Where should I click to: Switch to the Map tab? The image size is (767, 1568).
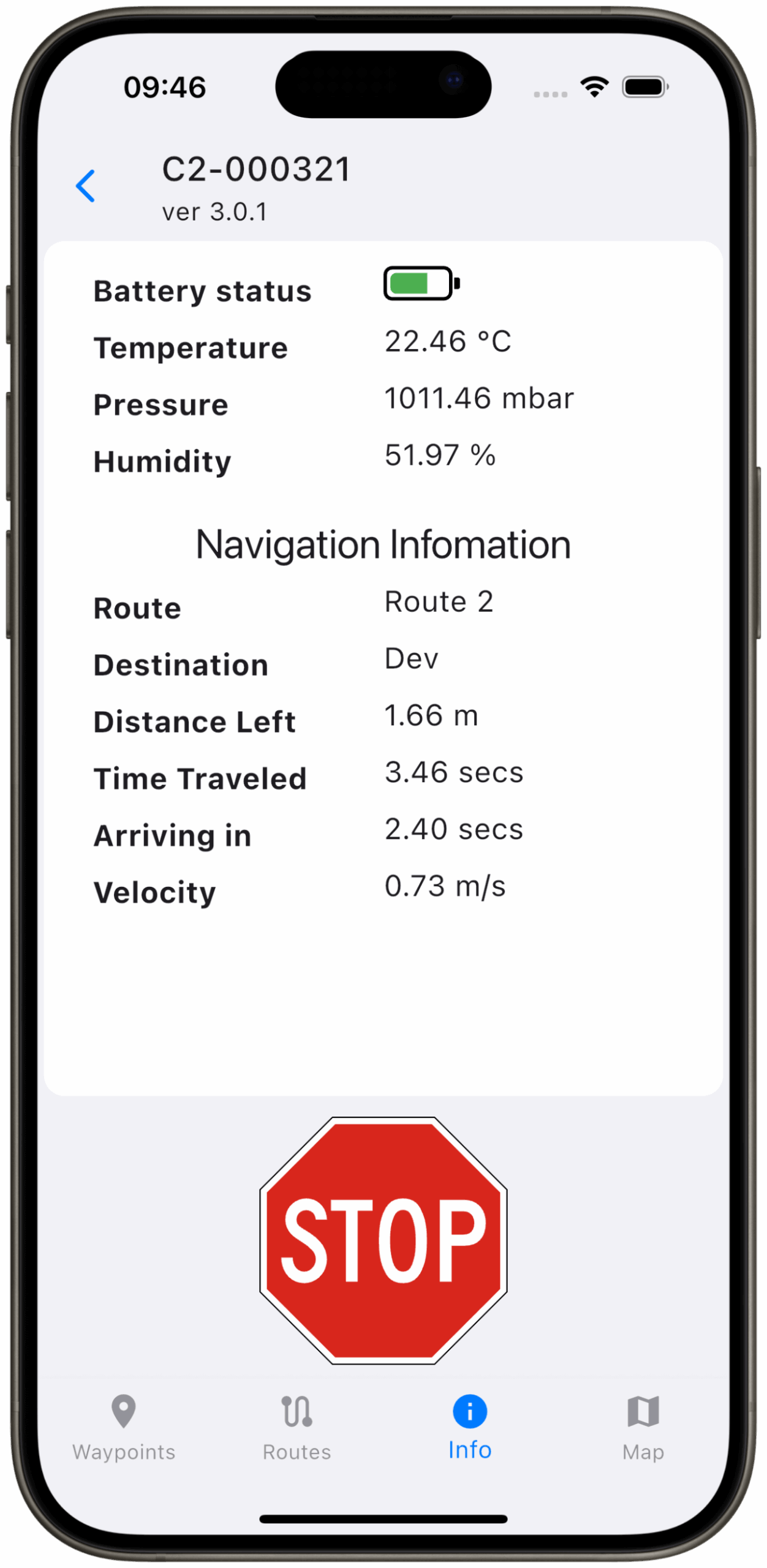(643, 1428)
